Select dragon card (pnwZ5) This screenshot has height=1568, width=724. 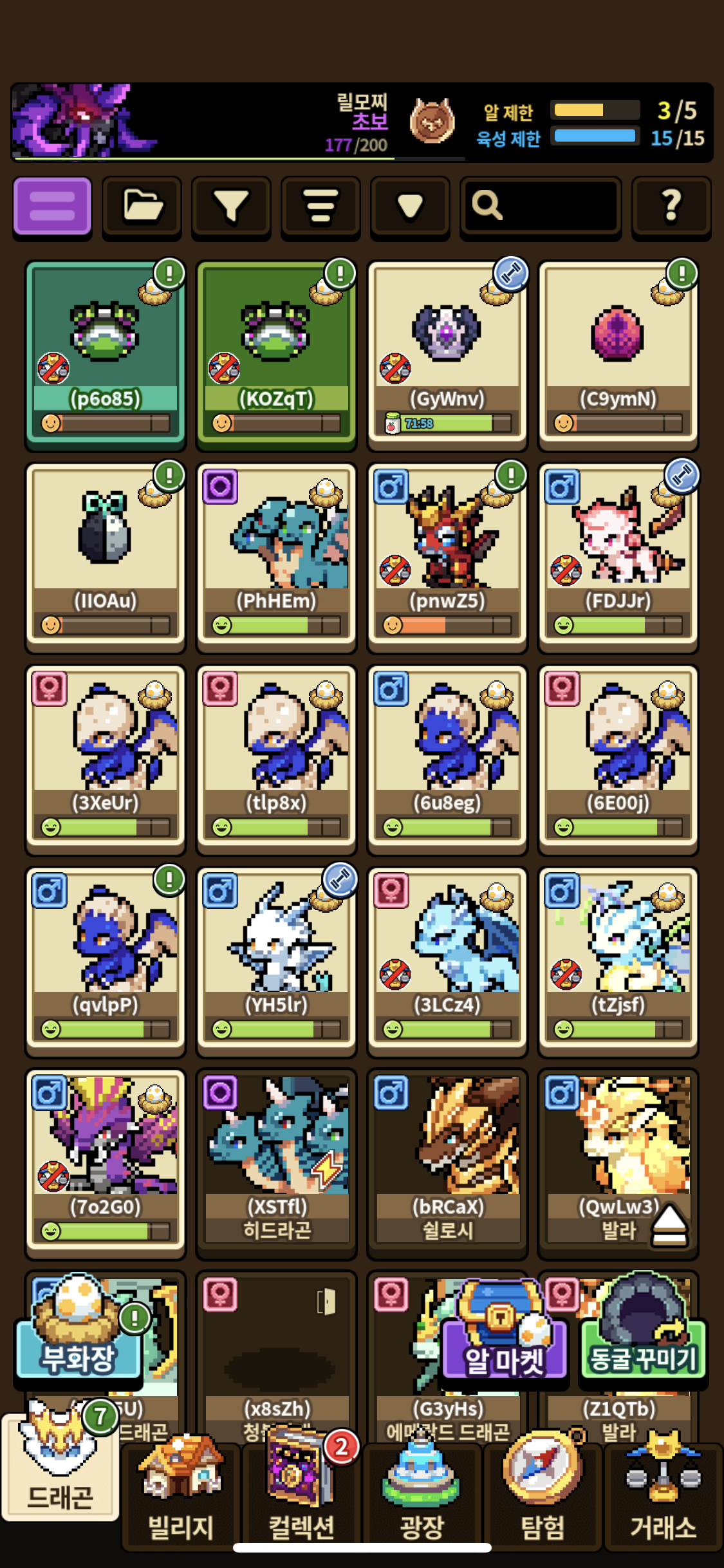447,557
